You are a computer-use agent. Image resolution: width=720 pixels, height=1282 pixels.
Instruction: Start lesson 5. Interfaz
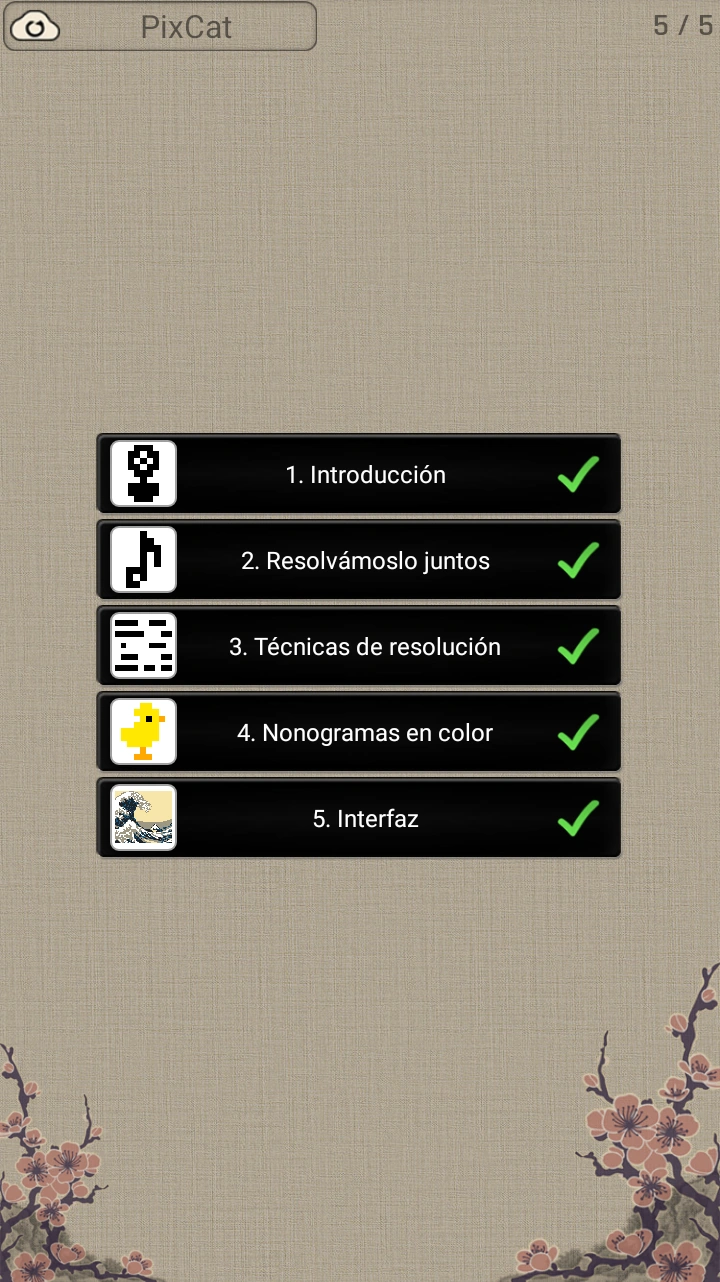359,818
